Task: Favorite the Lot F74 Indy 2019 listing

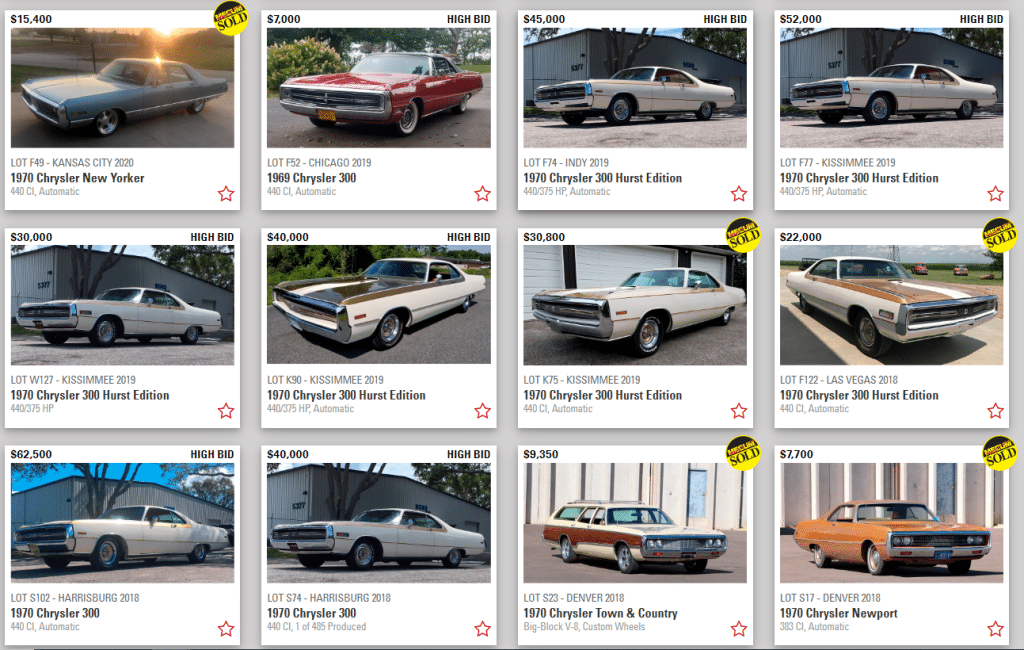Action: pos(739,193)
